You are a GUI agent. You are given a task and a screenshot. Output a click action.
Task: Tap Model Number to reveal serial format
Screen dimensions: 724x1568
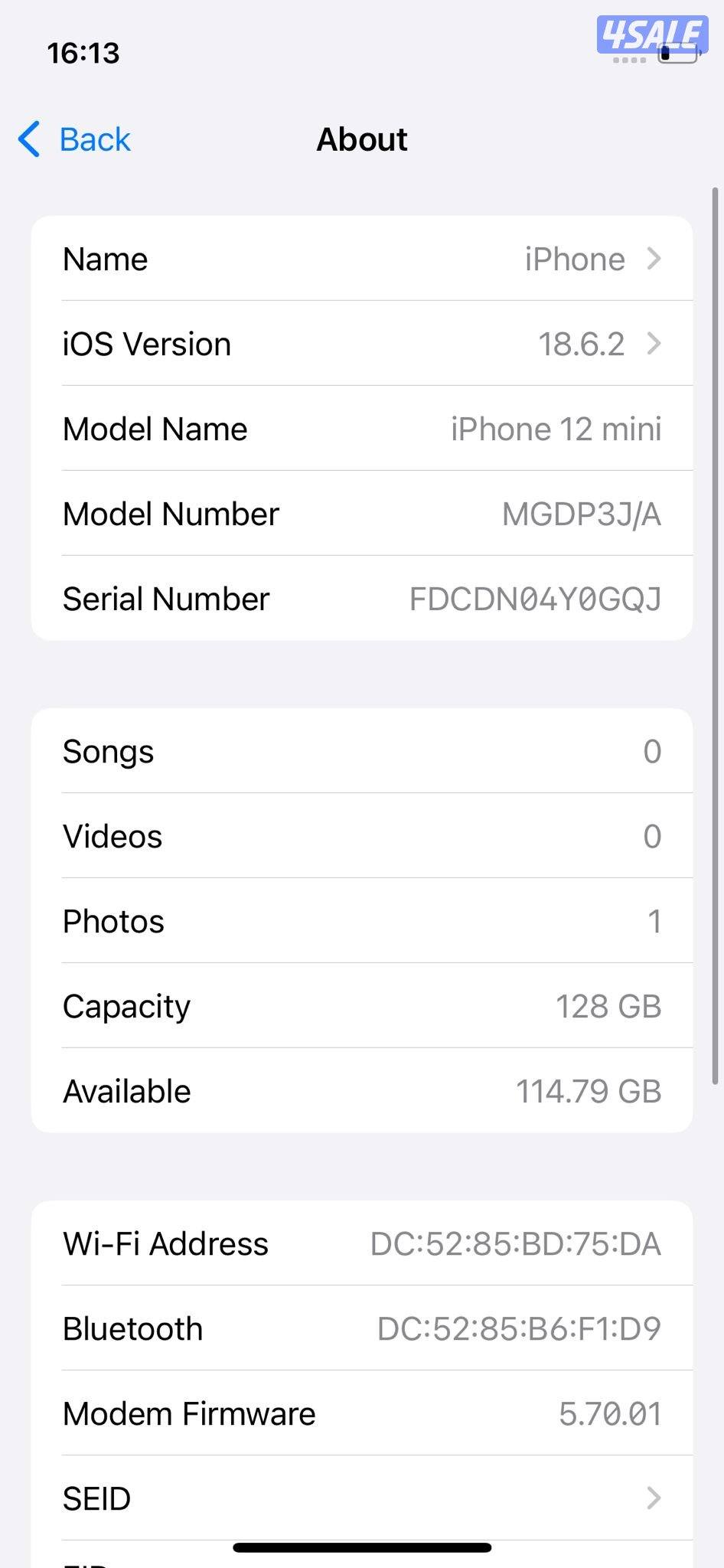(362, 513)
